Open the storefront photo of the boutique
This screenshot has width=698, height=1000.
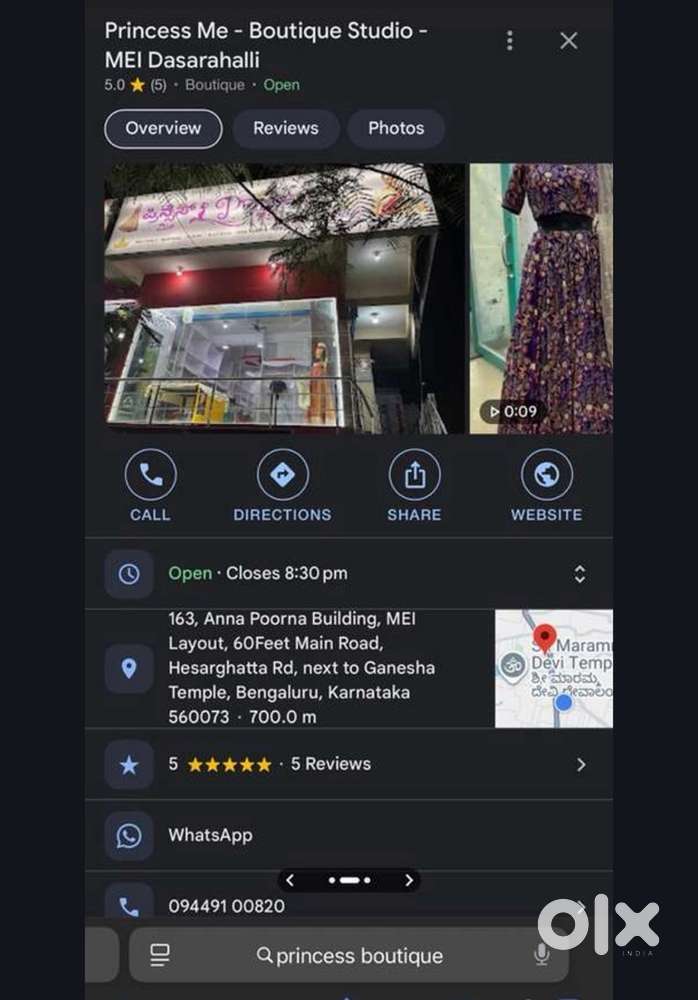point(285,298)
